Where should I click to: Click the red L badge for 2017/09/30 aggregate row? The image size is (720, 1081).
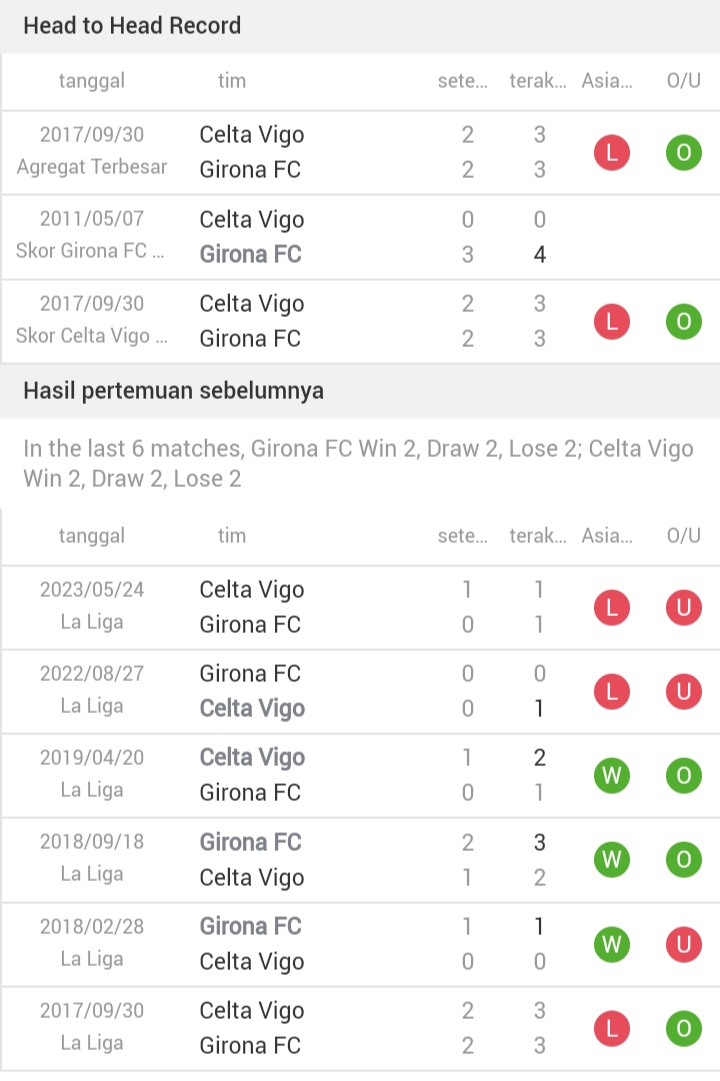tap(611, 152)
